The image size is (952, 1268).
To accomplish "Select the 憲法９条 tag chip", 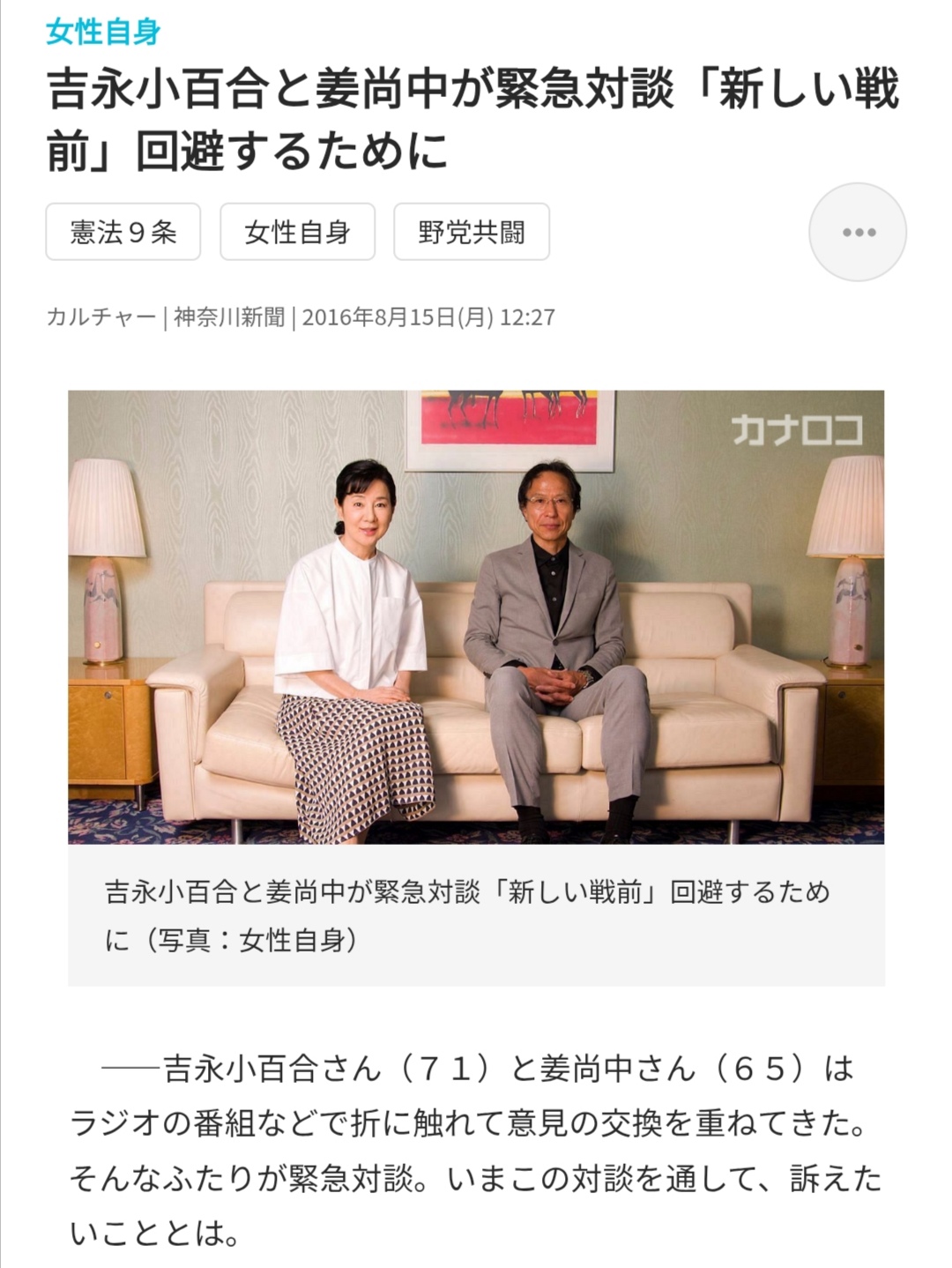I will click(123, 232).
